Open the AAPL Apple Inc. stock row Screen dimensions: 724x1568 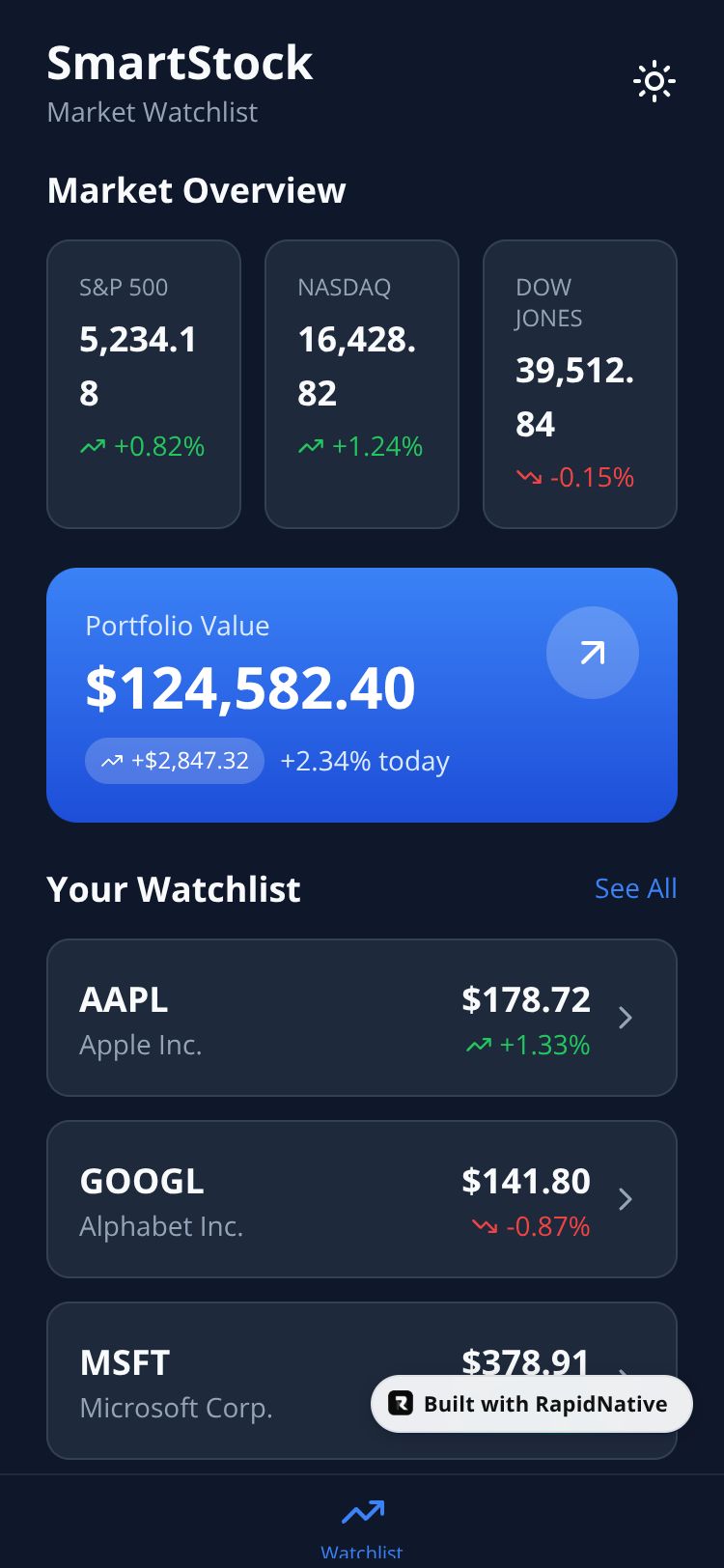click(362, 1018)
